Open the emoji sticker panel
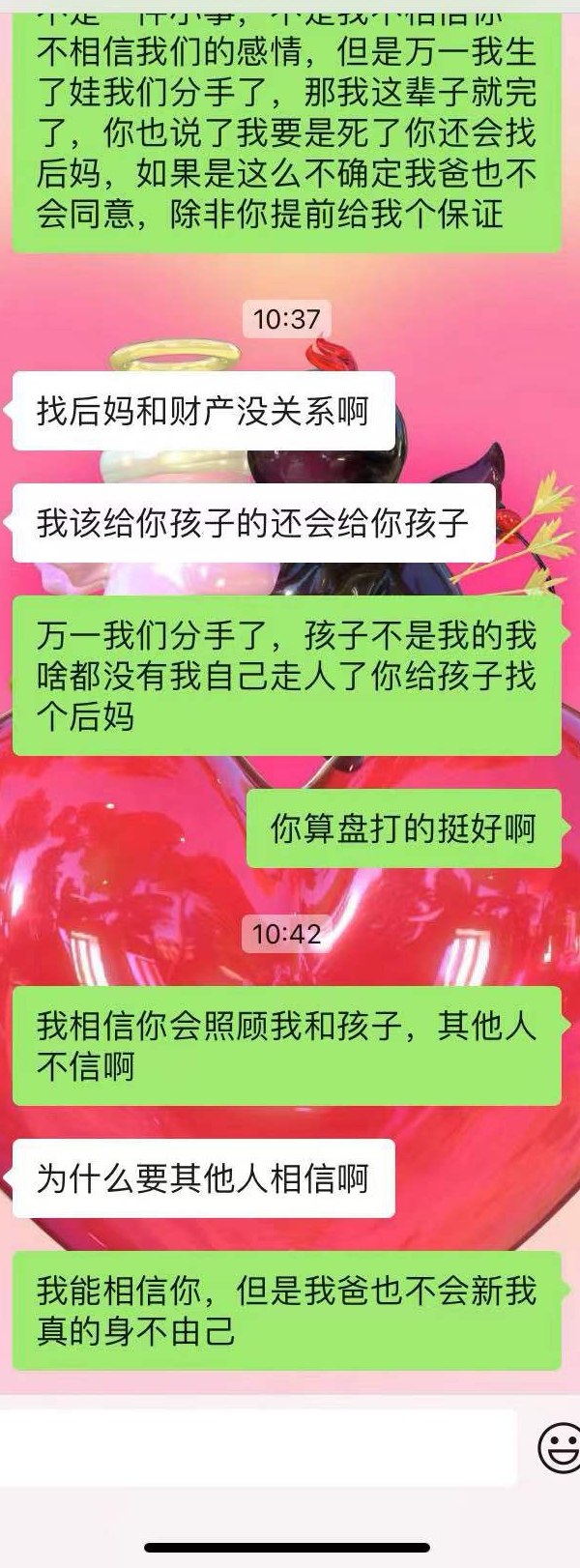The image size is (580, 1568). pos(559,1447)
